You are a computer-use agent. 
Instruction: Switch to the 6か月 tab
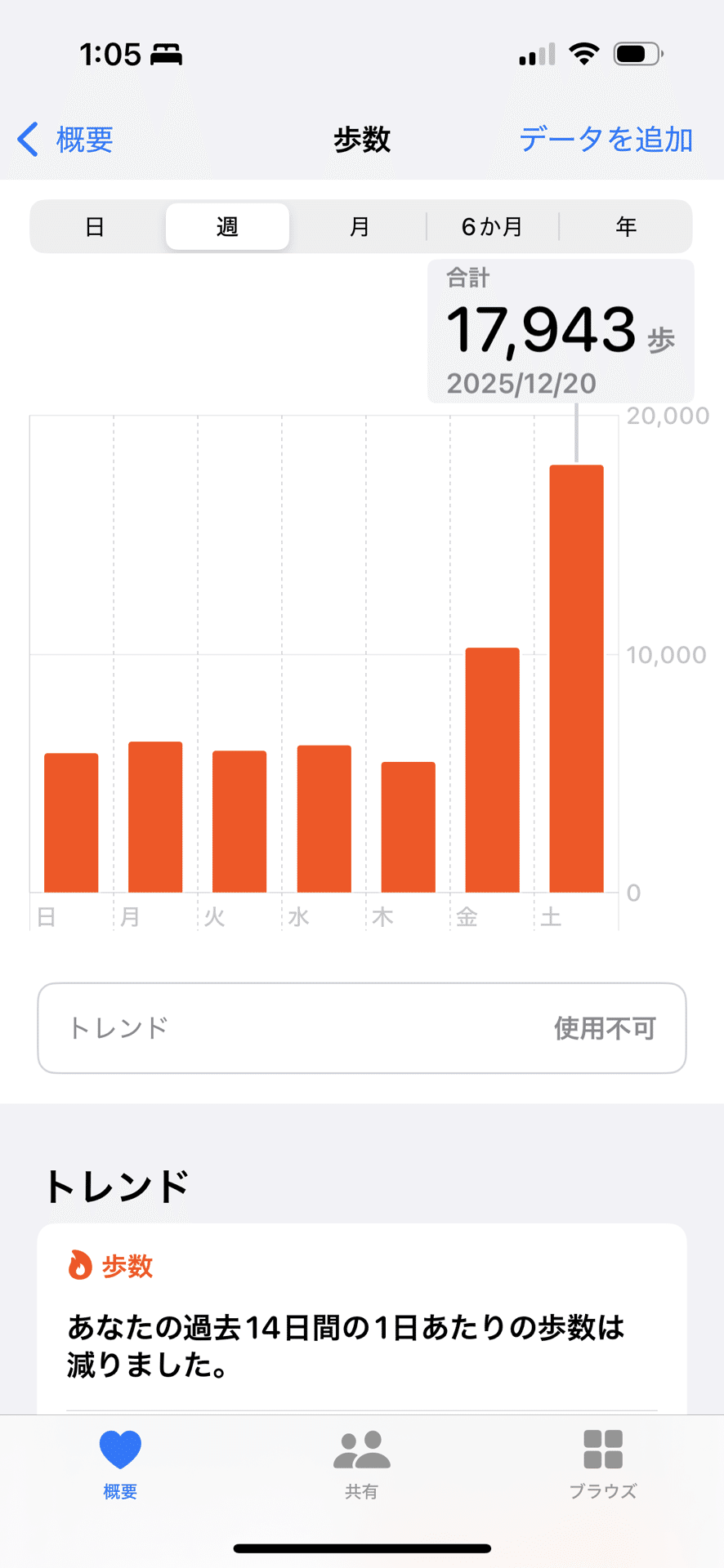click(x=491, y=226)
